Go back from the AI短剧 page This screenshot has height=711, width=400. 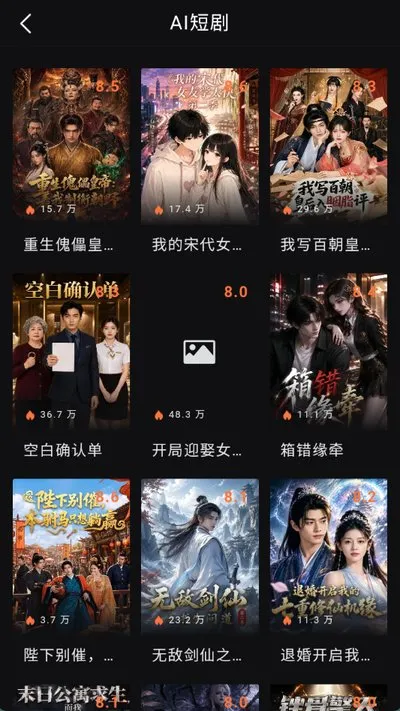click(26, 24)
